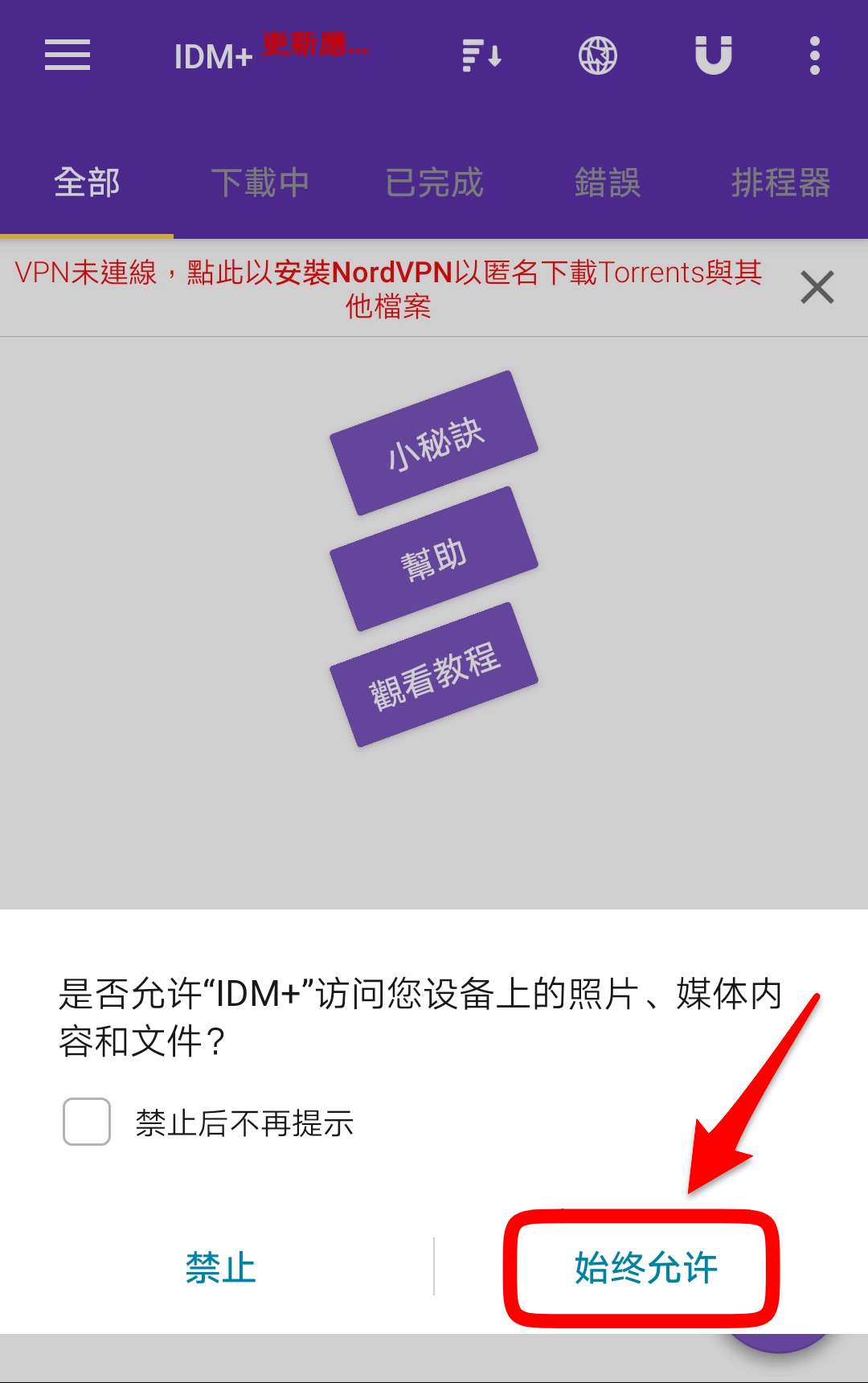Open the sort downloads icon

tap(481, 55)
